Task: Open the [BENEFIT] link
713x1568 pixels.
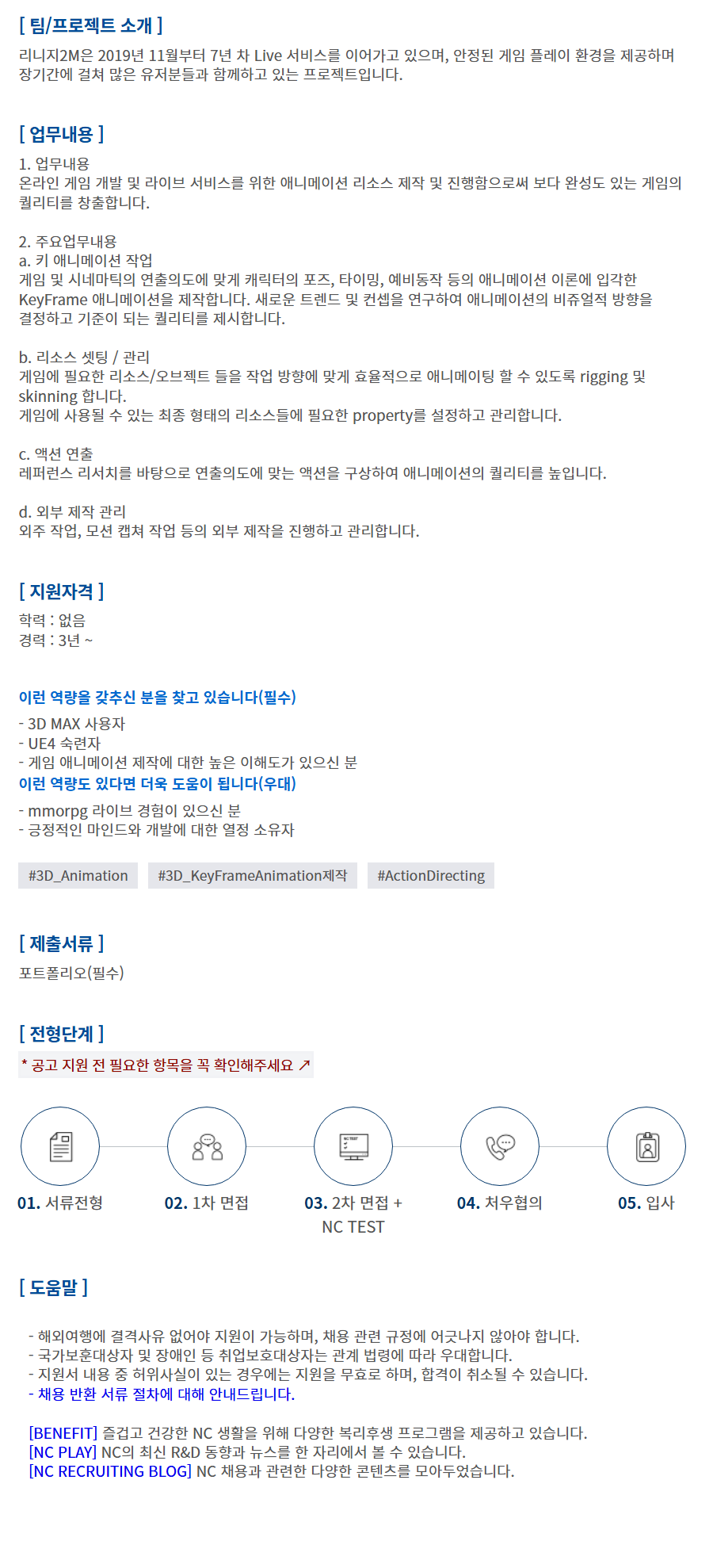Action: coord(63,1432)
